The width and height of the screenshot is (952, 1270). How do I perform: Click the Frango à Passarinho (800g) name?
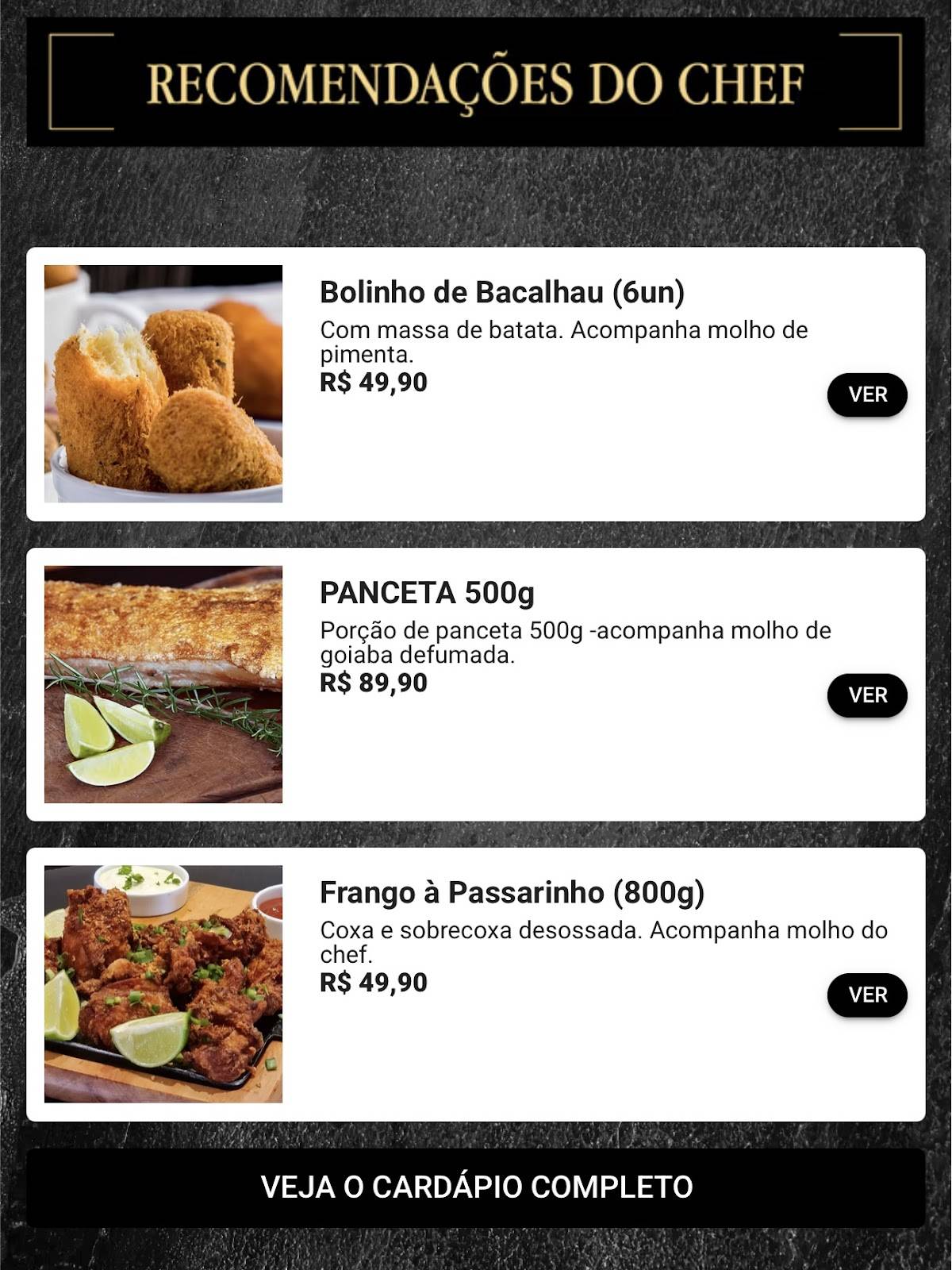[x=511, y=892]
